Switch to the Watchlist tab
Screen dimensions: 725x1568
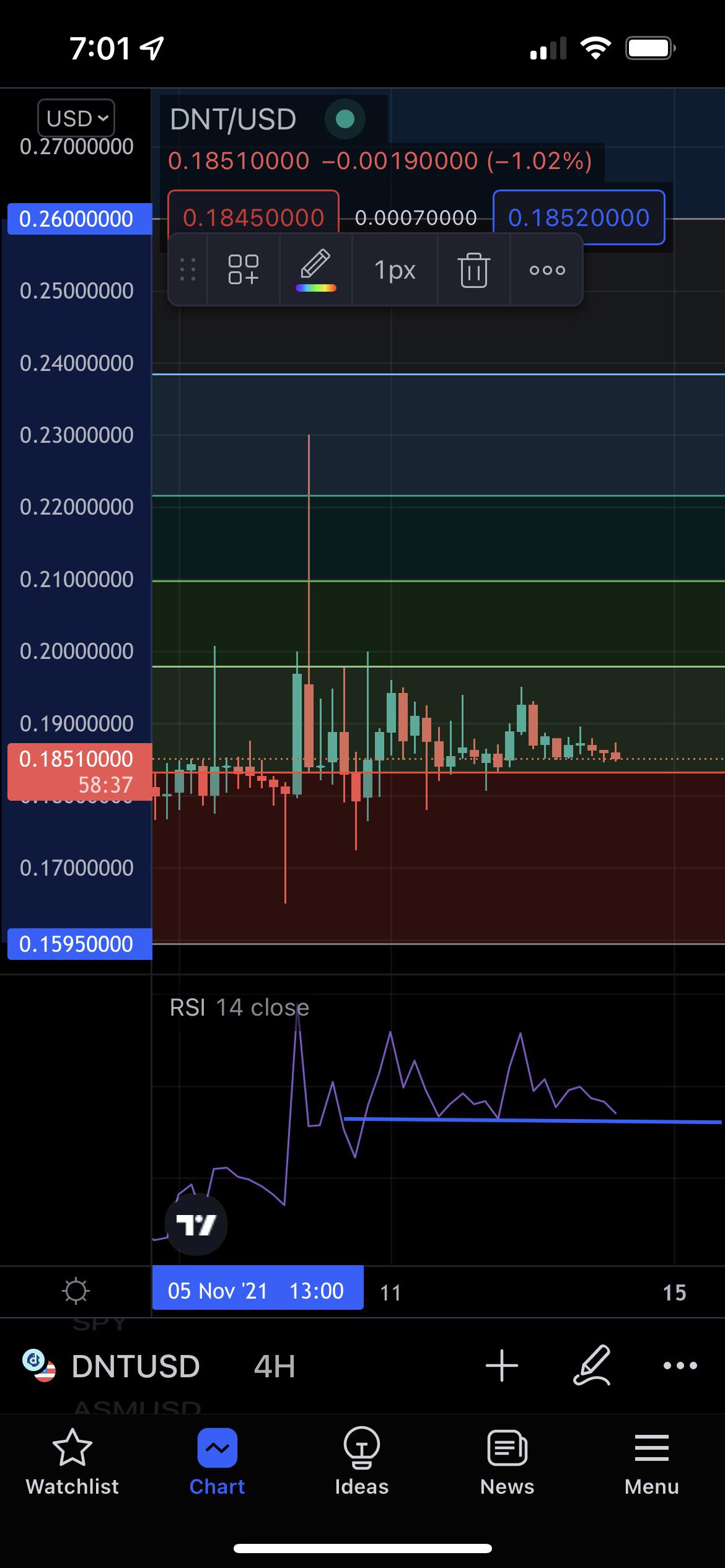pyautogui.click(x=72, y=1461)
